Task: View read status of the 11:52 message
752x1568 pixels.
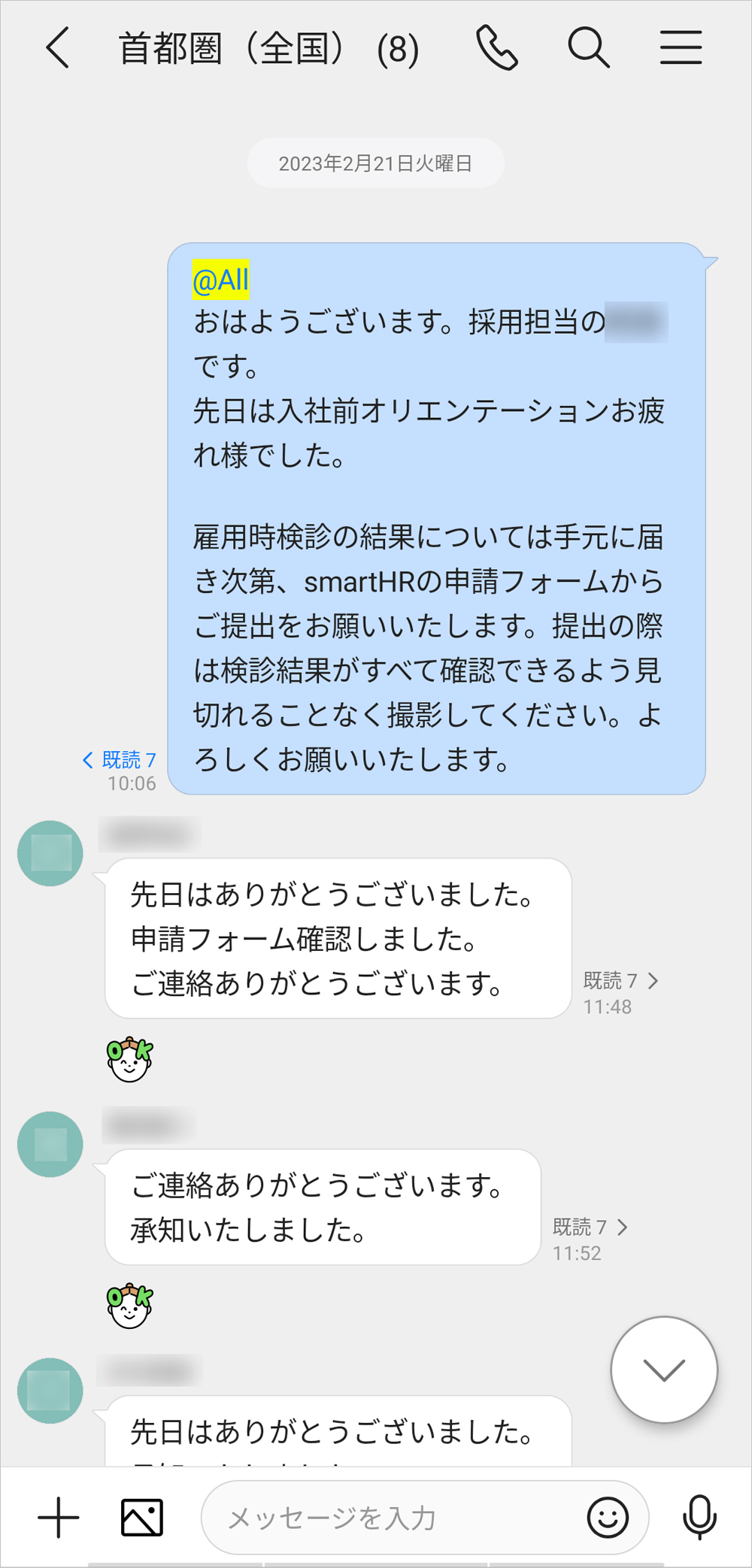Action: coord(590,1227)
